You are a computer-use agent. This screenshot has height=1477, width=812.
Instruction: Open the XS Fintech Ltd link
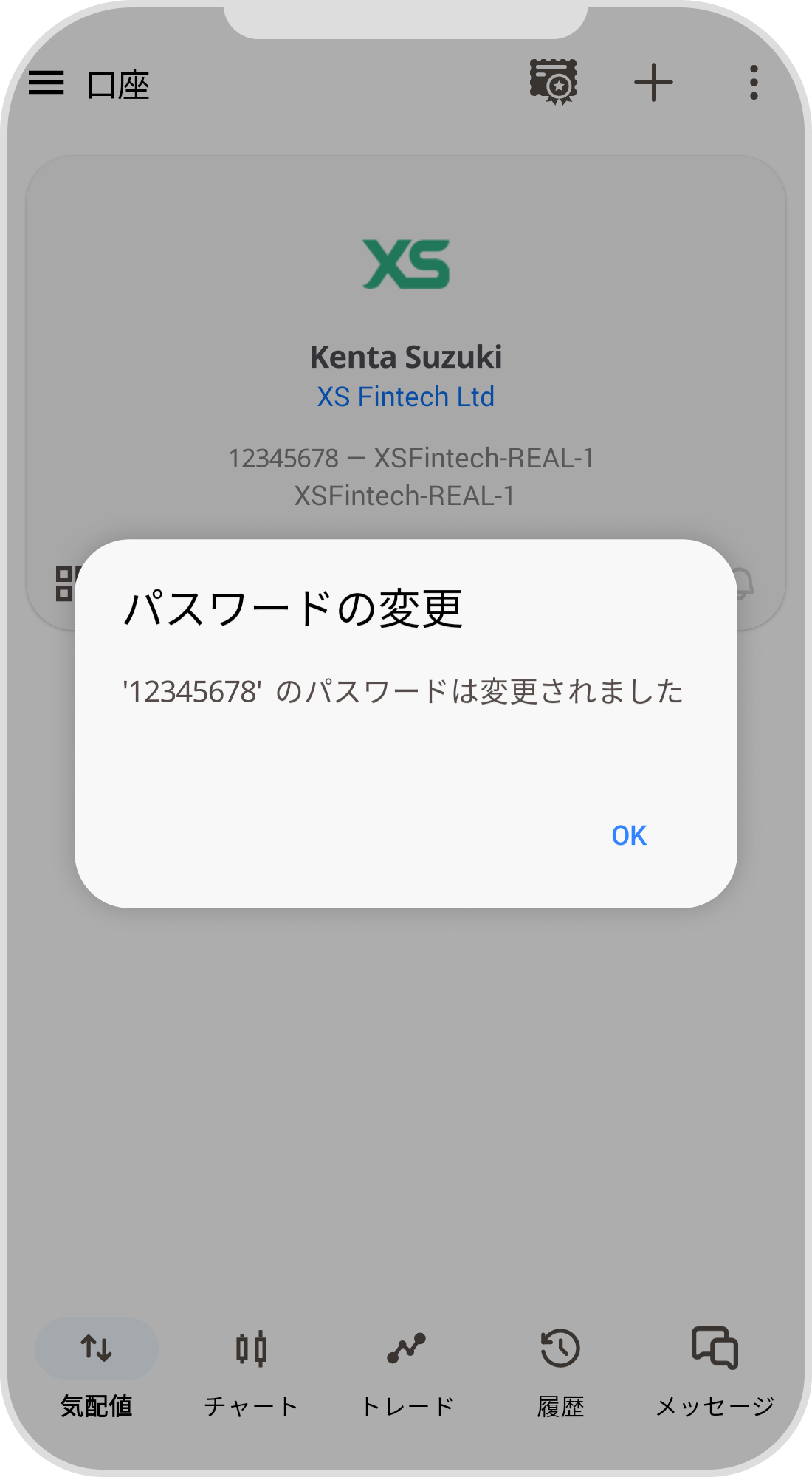coord(406,396)
